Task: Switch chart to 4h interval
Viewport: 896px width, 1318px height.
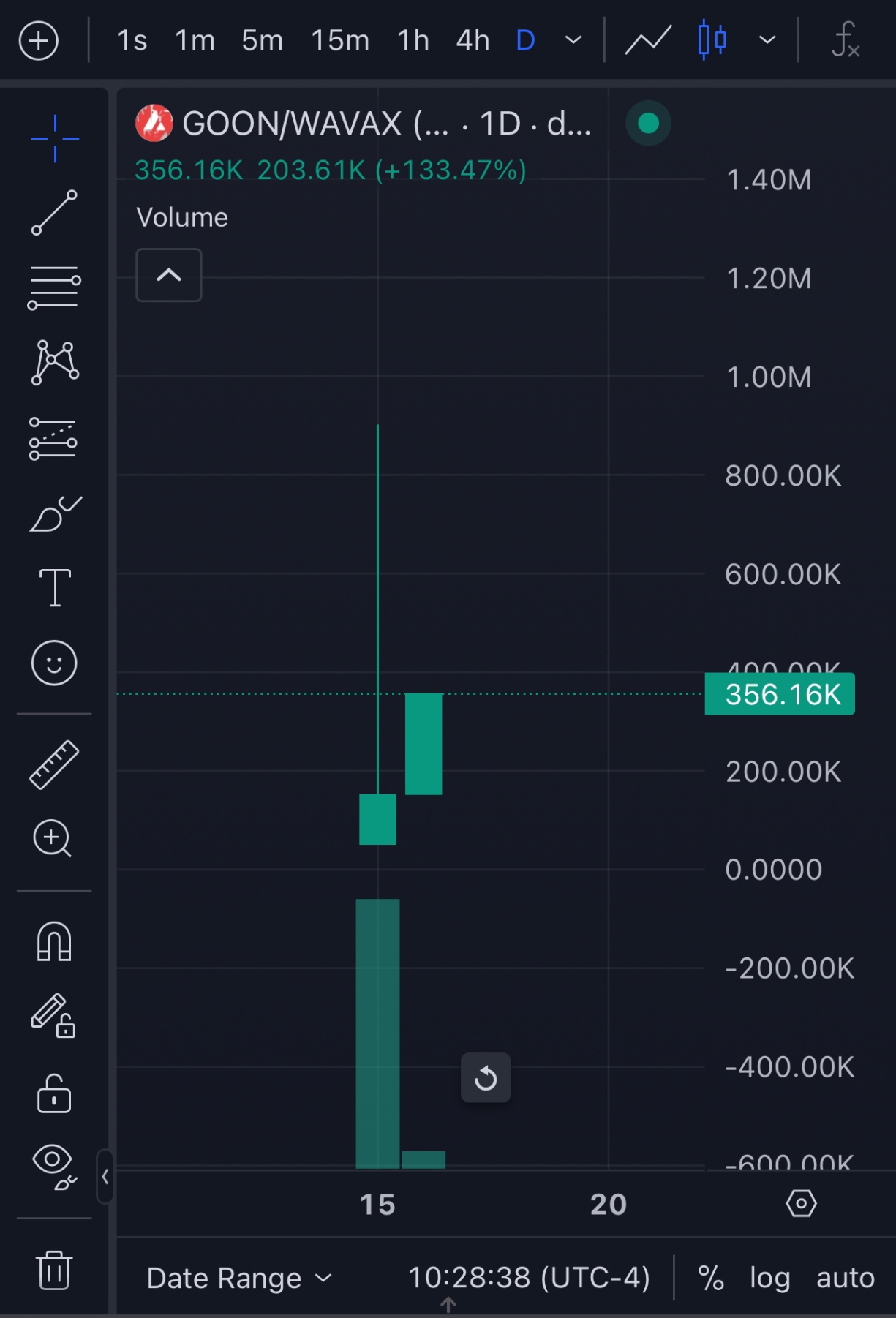Action: click(x=473, y=41)
